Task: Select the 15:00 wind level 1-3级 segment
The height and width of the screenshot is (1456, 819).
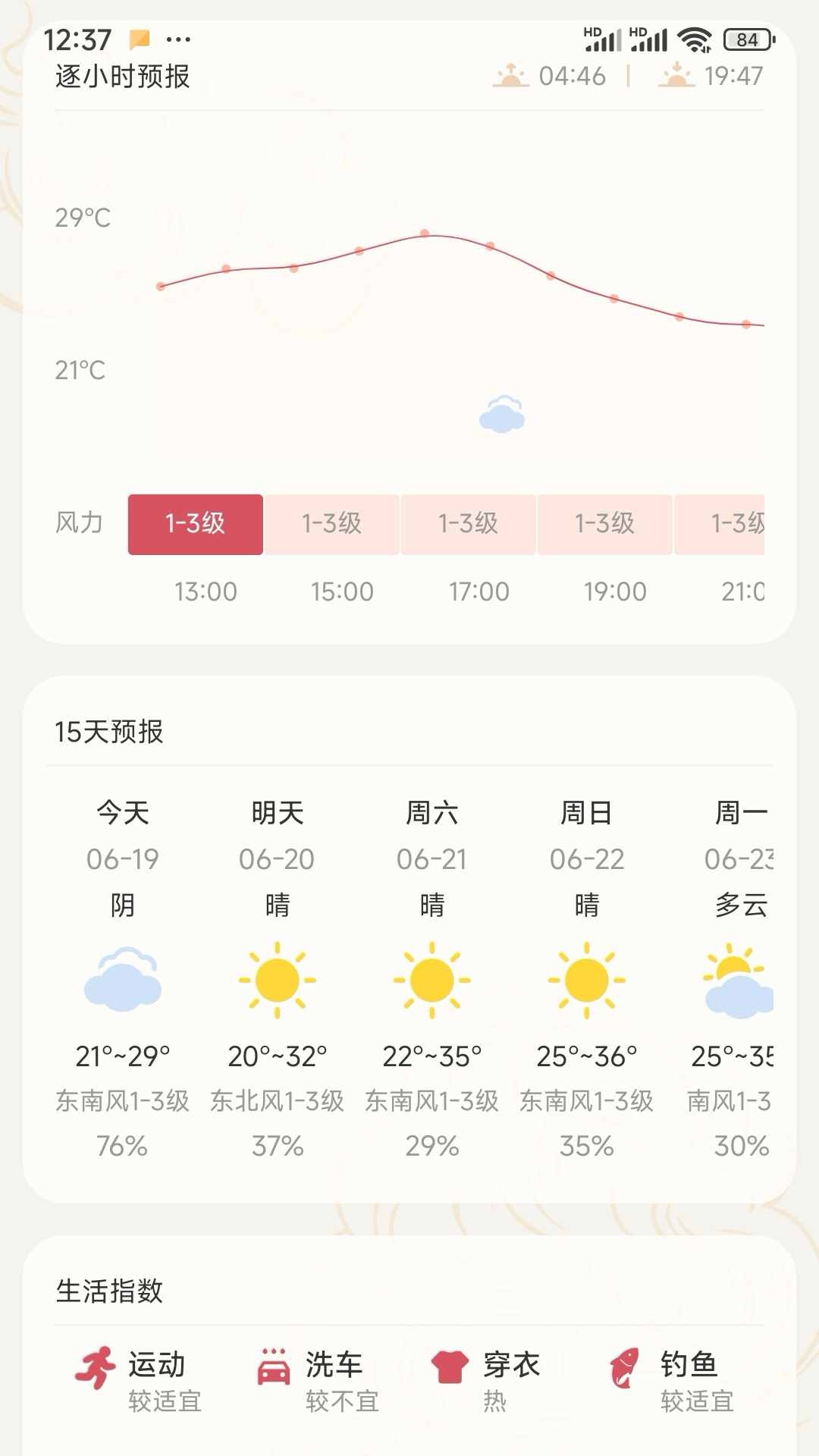Action: pyautogui.click(x=331, y=523)
